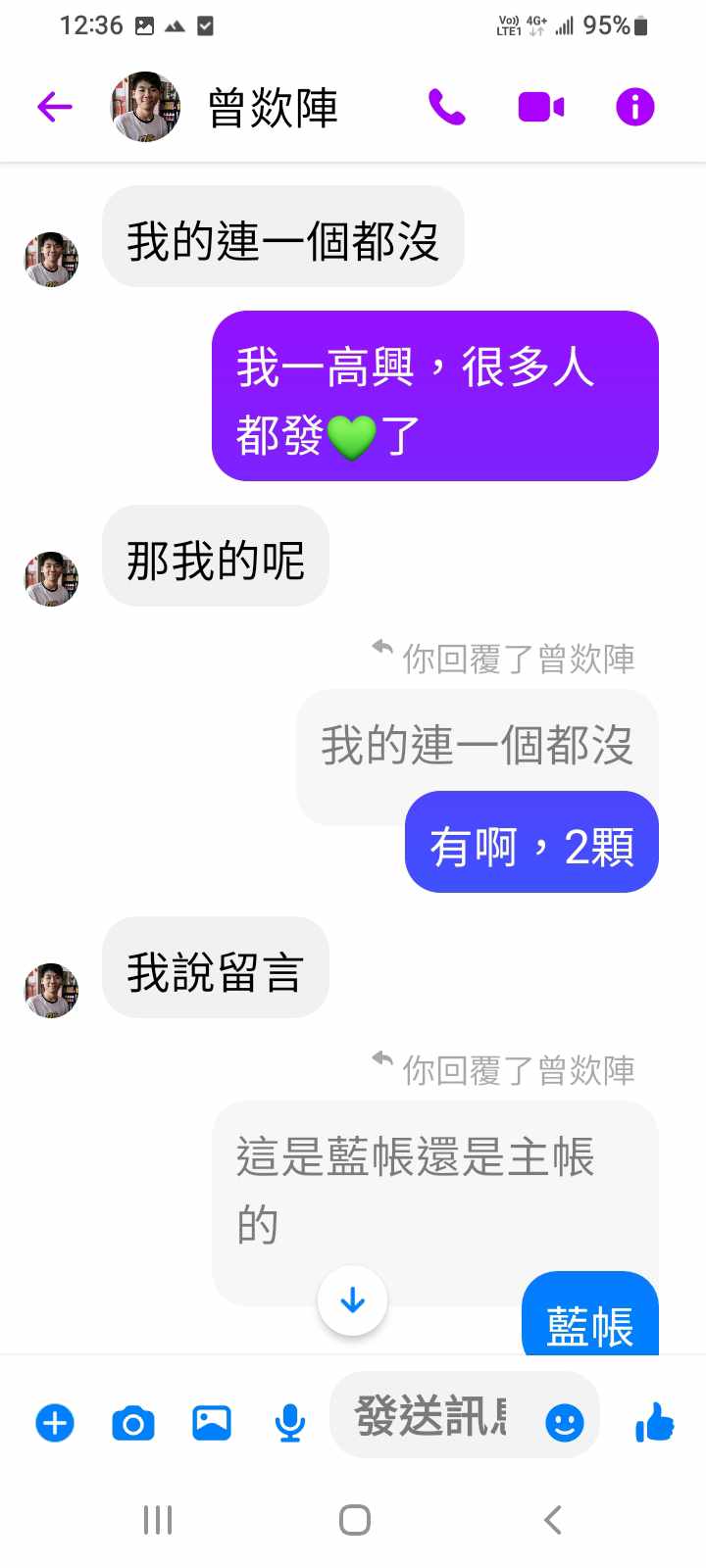The height and width of the screenshot is (1568, 706).
Task: Start a video call with 曾歘陣
Action: tap(540, 107)
